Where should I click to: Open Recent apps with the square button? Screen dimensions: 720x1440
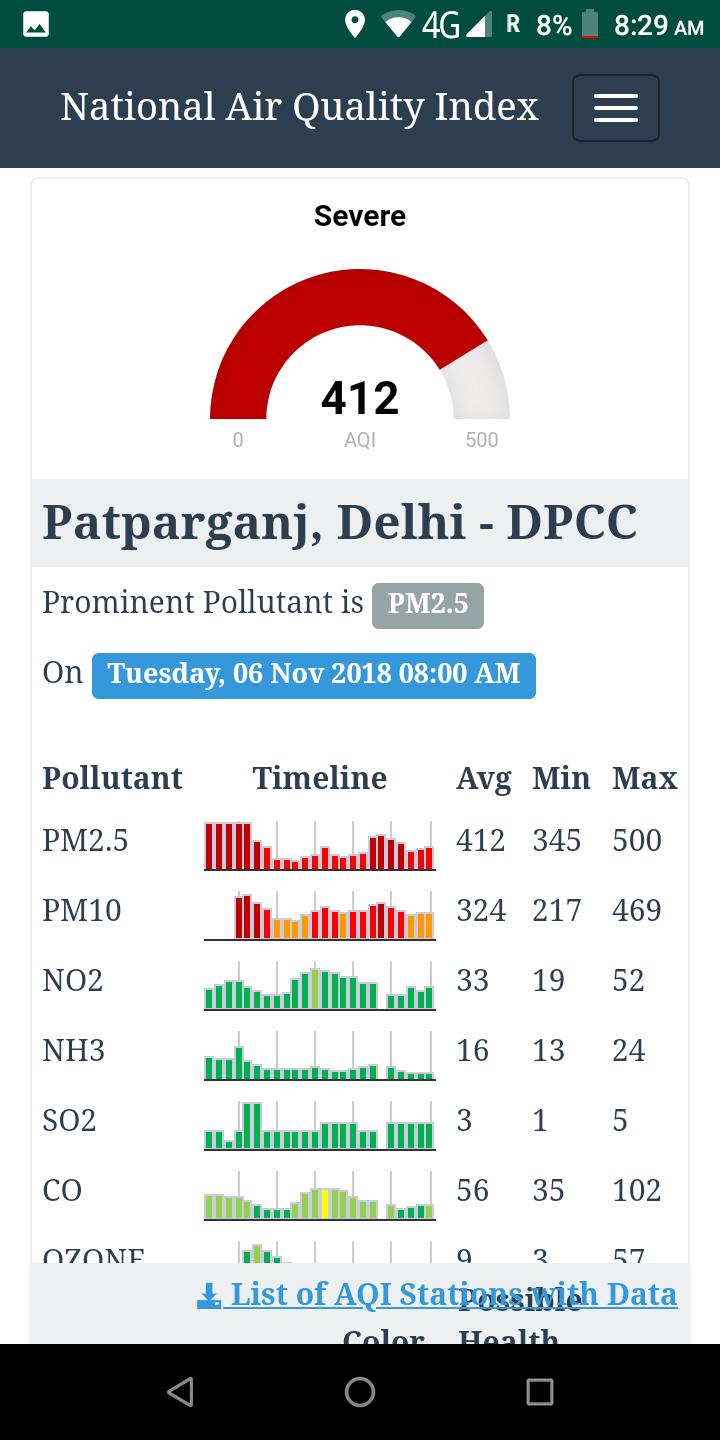click(540, 1391)
